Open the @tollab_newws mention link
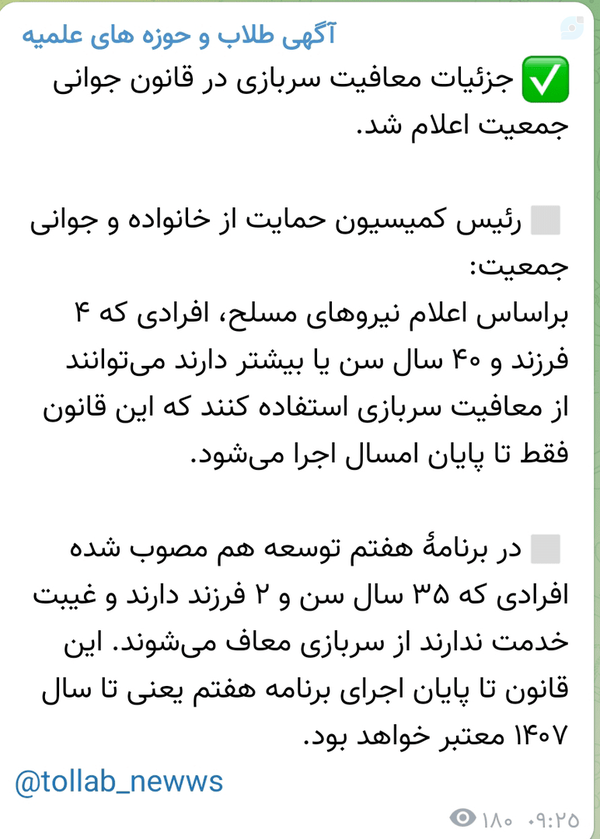 [119, 782]
